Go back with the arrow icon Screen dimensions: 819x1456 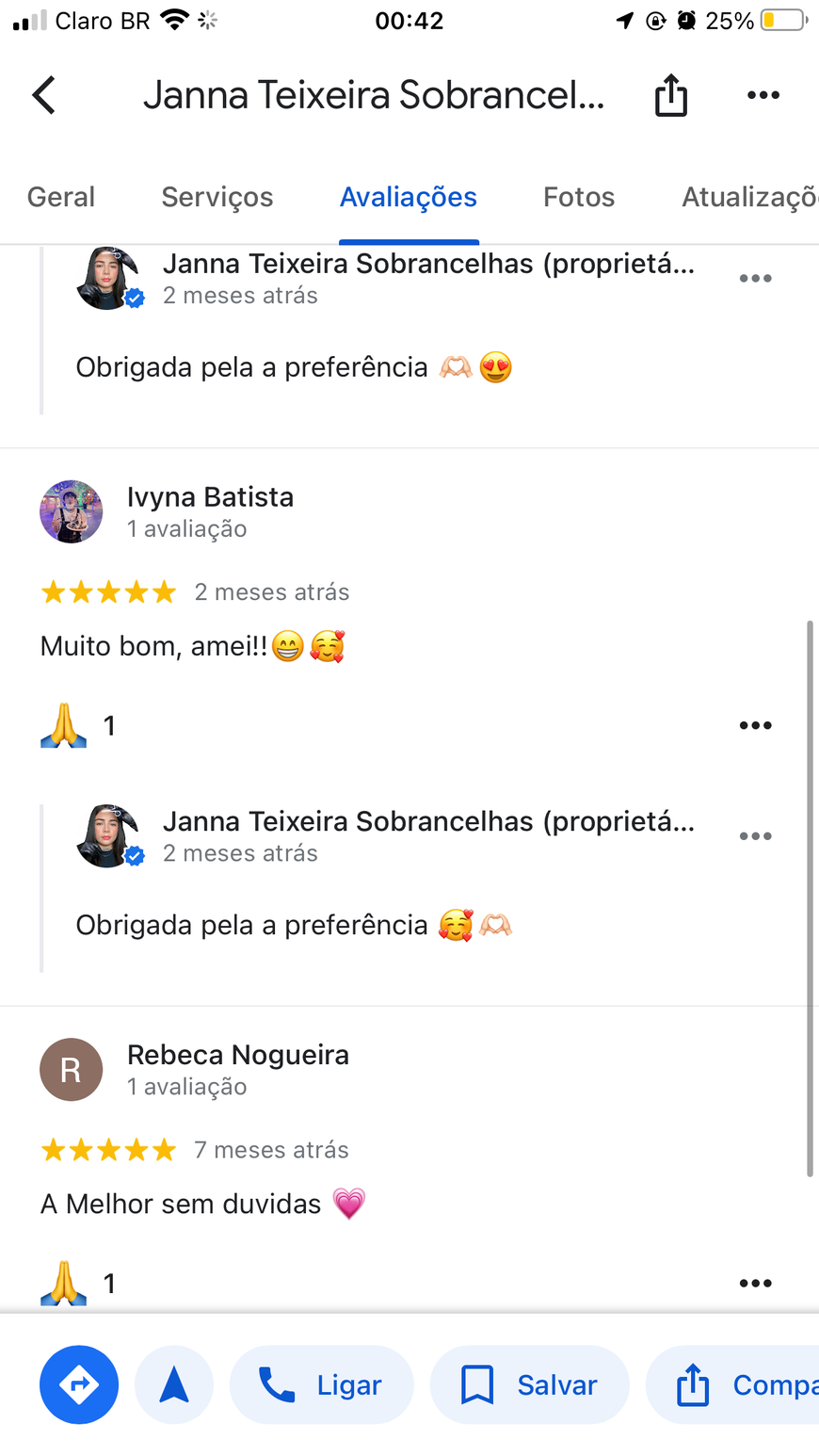click(43, 95)
